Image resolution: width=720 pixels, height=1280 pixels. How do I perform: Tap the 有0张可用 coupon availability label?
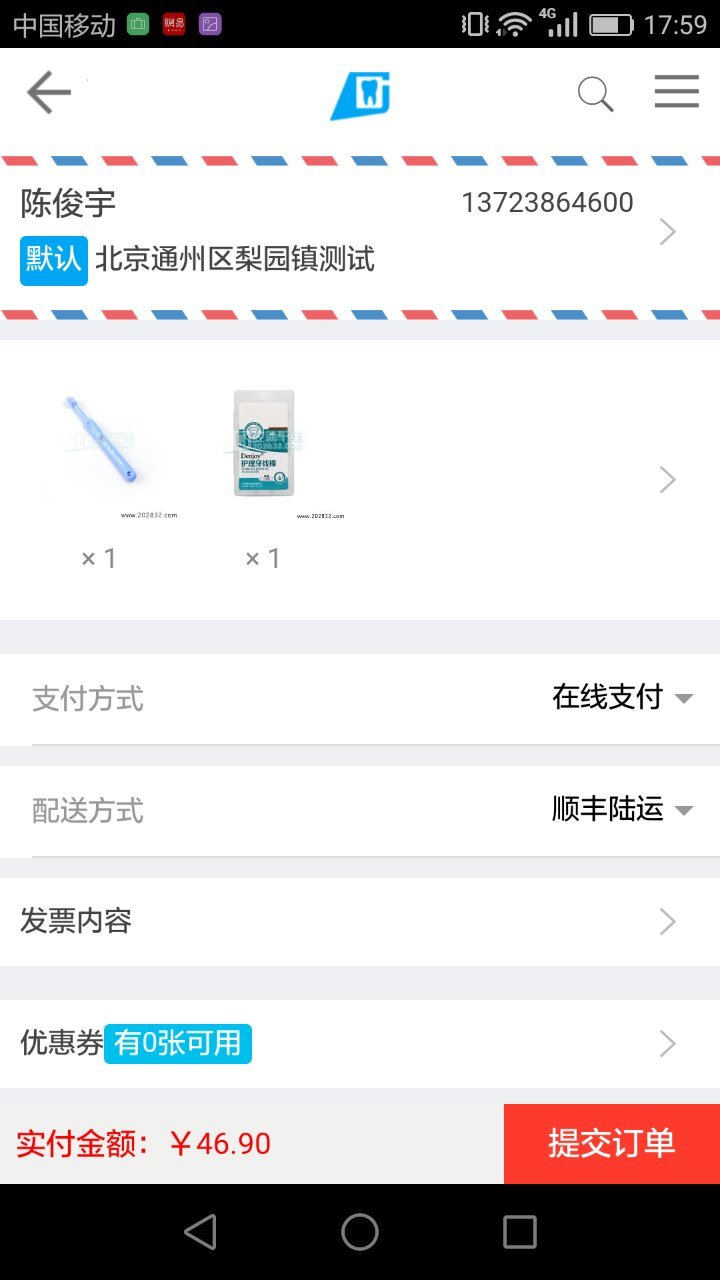(x=177, y=1043)
